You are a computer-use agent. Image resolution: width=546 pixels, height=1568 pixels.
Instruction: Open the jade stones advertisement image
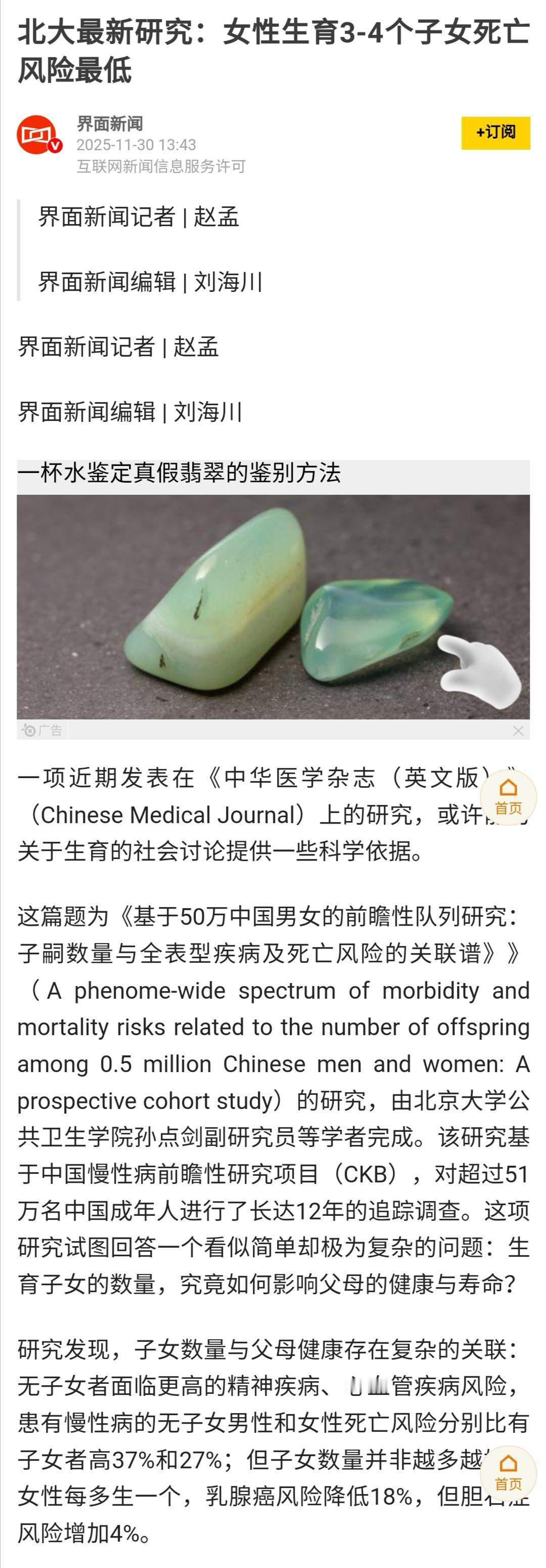click(x=273, y=609)
